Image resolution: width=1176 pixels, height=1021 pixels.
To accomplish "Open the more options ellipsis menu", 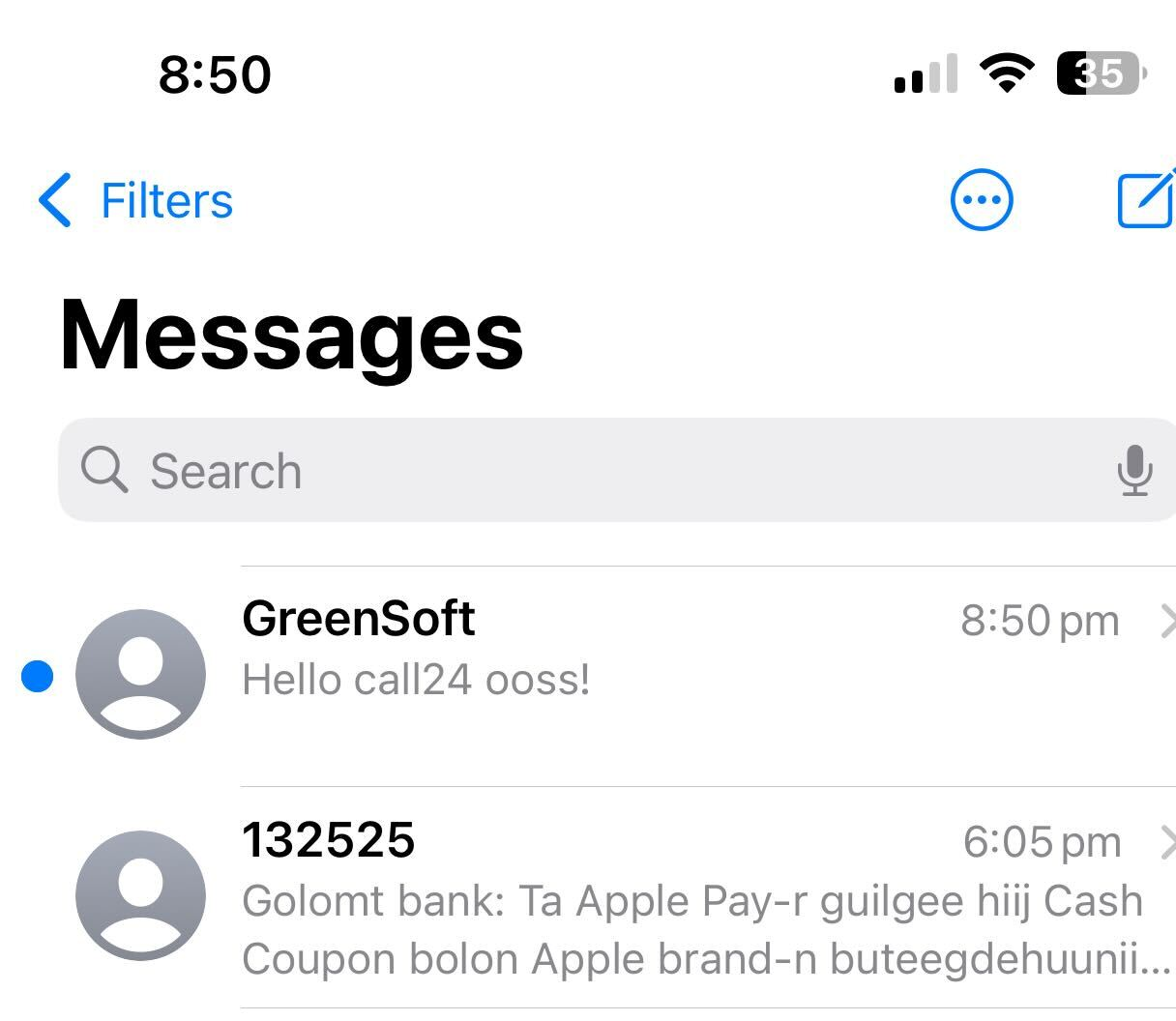I will (982, 201).
